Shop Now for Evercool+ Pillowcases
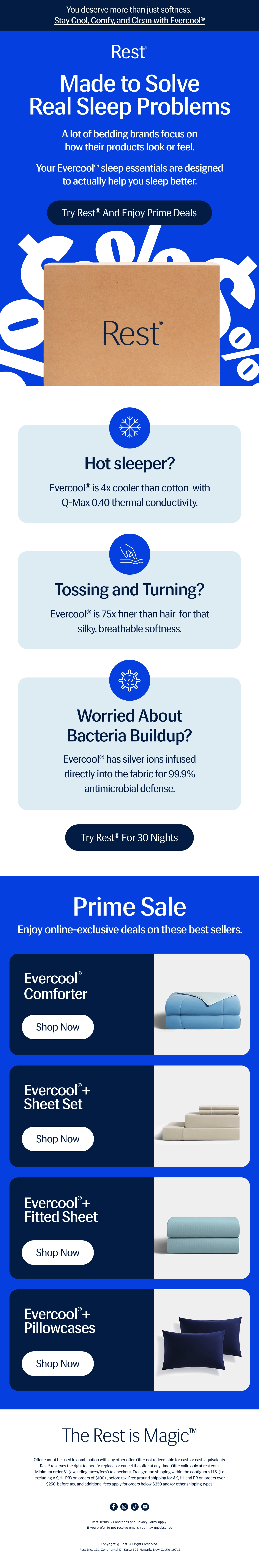 [x=58, y=1363]
